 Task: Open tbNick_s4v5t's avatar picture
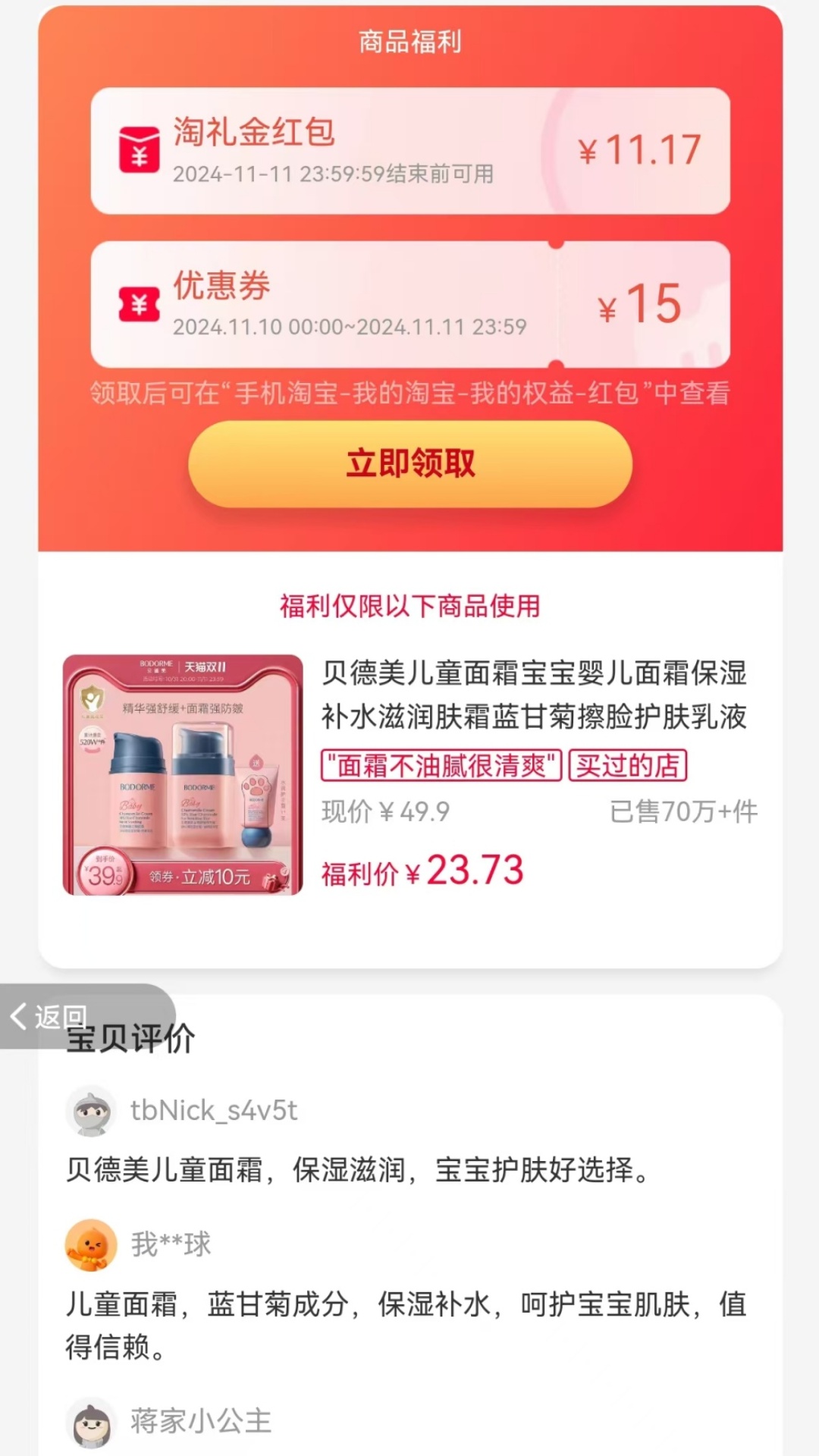coord(90,1110)
